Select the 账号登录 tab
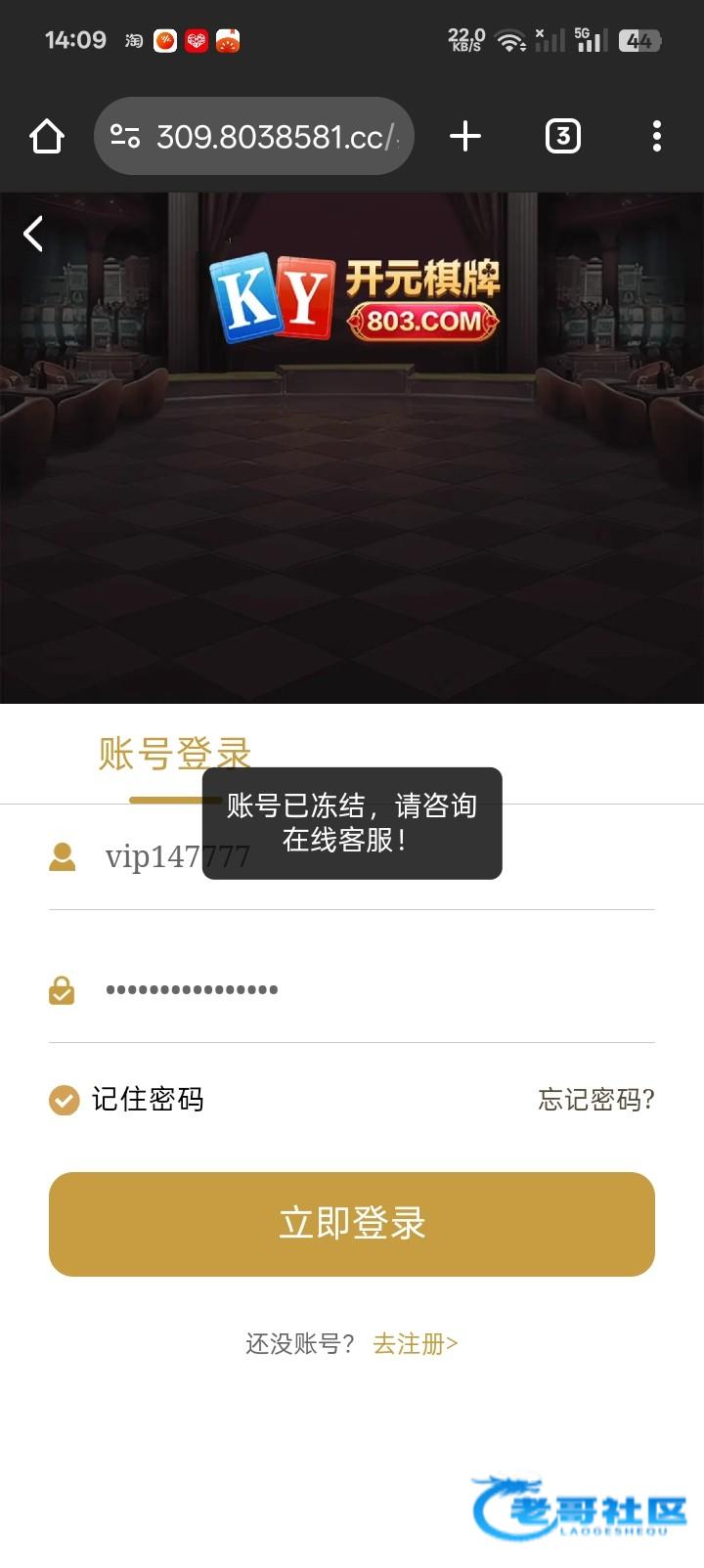The height and width of the screenshot is (1568, 704). (175, 755)
